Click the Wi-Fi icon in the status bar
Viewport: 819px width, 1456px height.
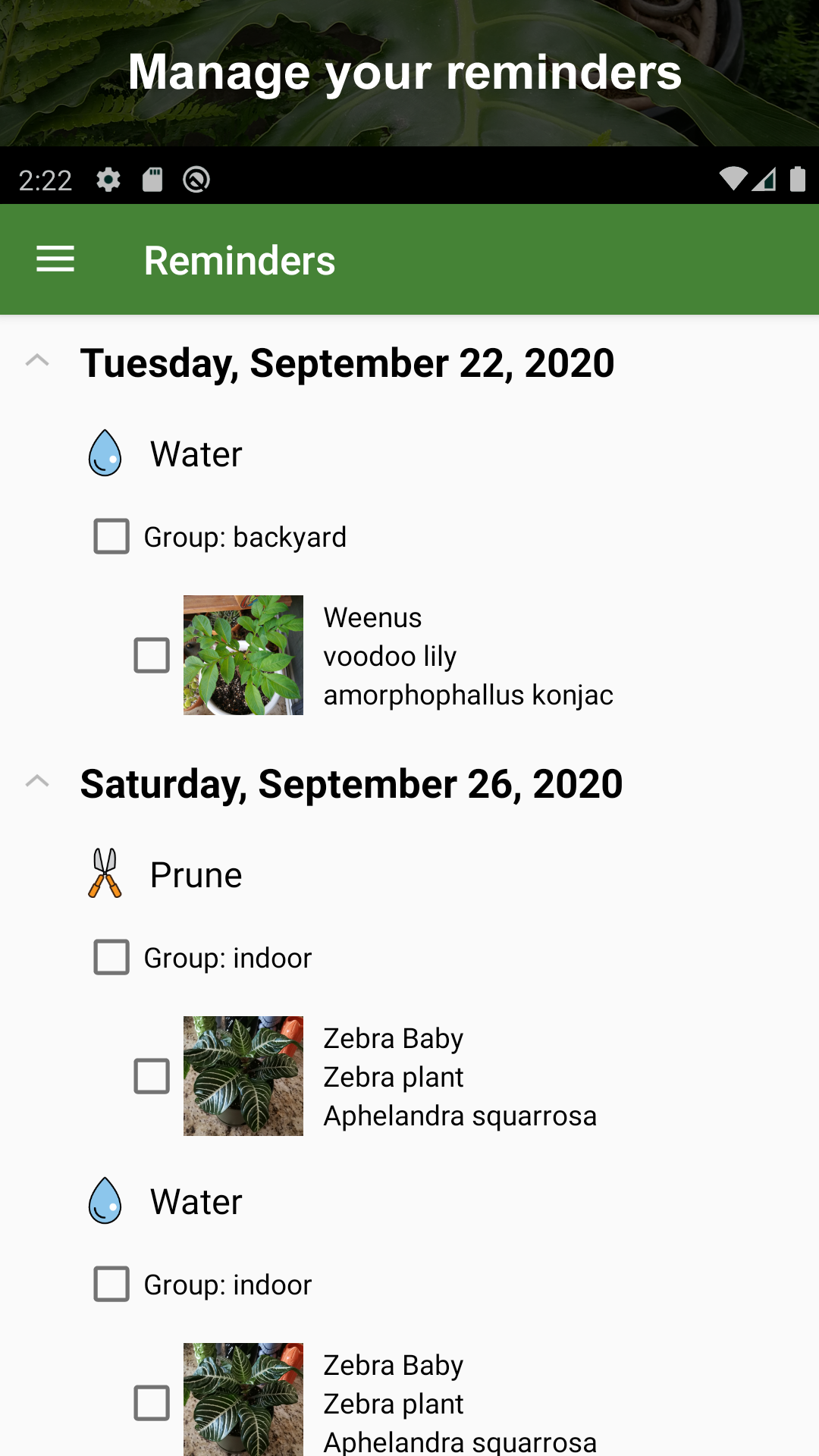point(733,180)
